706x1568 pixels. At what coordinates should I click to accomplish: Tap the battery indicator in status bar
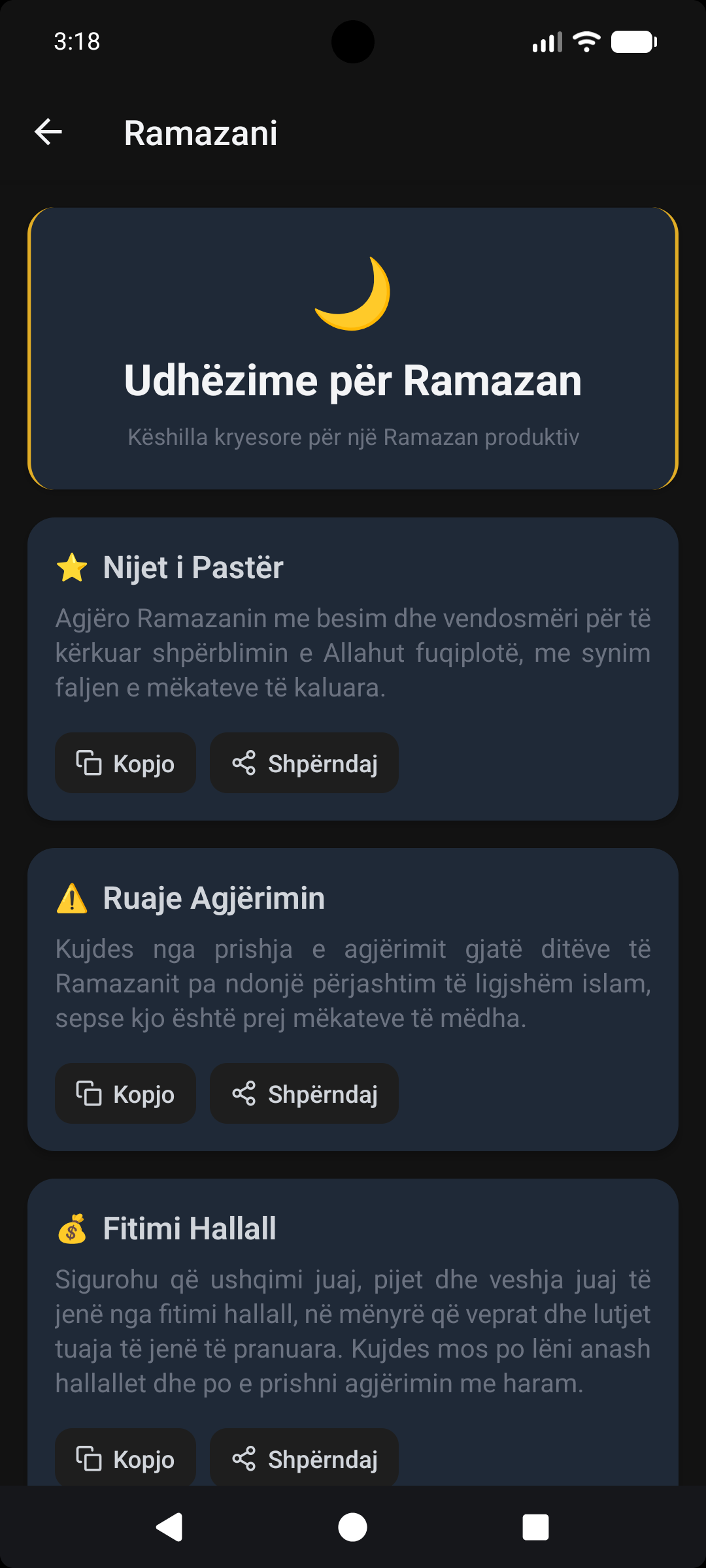633,41
